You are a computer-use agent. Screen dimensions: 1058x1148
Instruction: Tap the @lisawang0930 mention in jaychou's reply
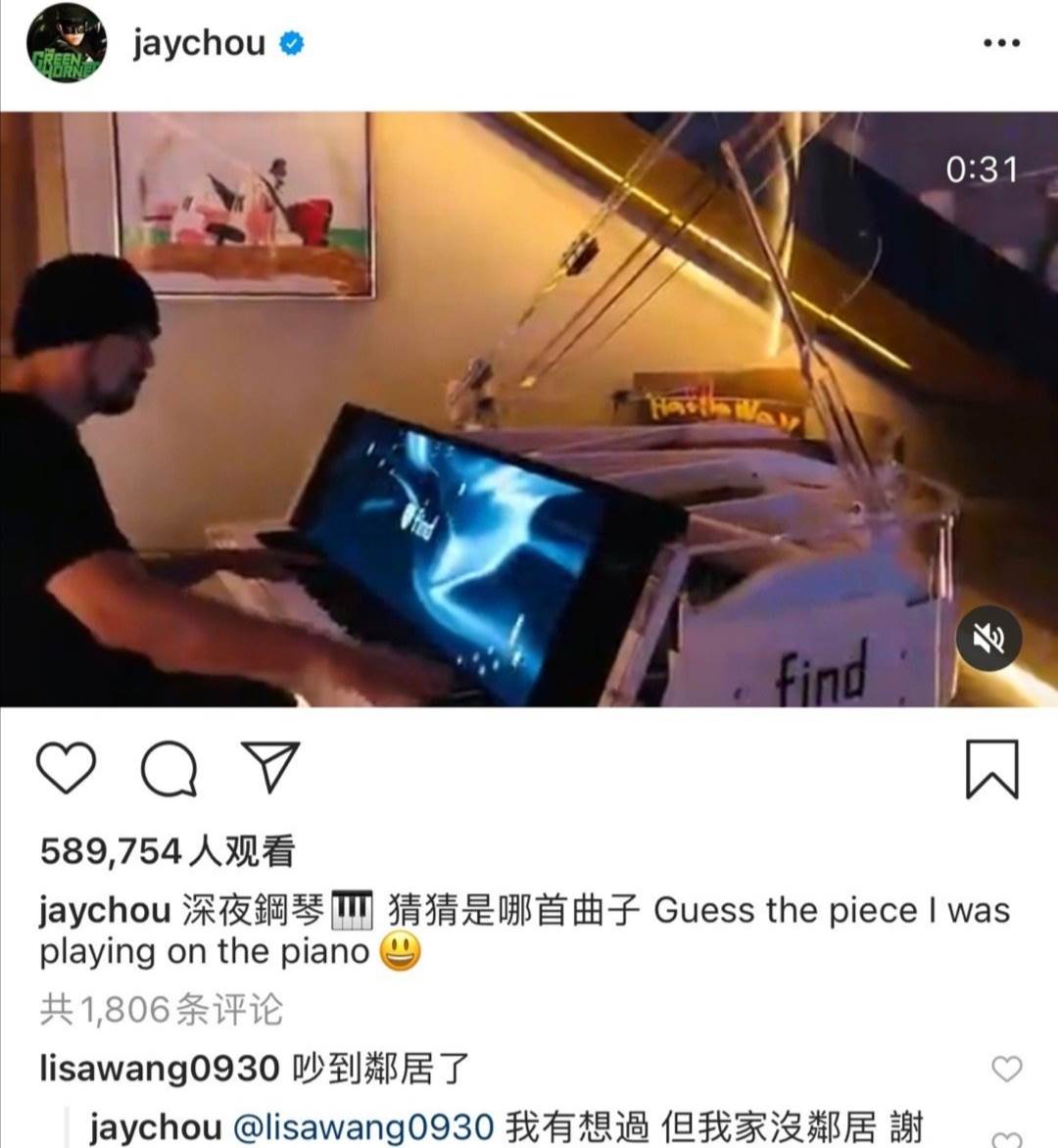tap(362, 1127)
